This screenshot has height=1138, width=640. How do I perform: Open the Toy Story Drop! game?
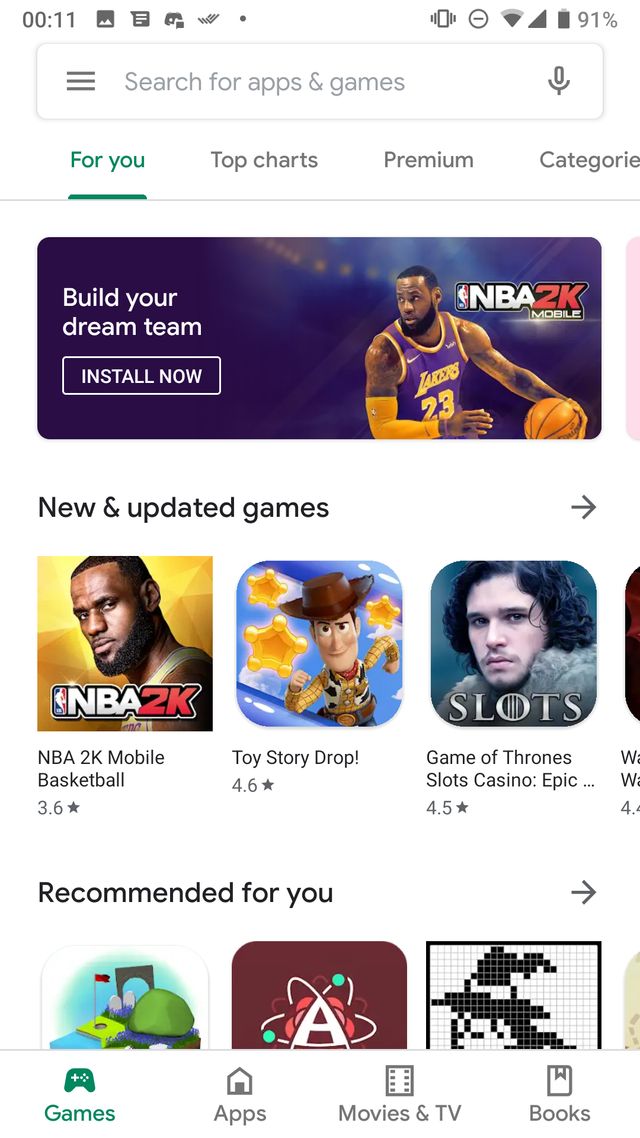click(319, 643)
